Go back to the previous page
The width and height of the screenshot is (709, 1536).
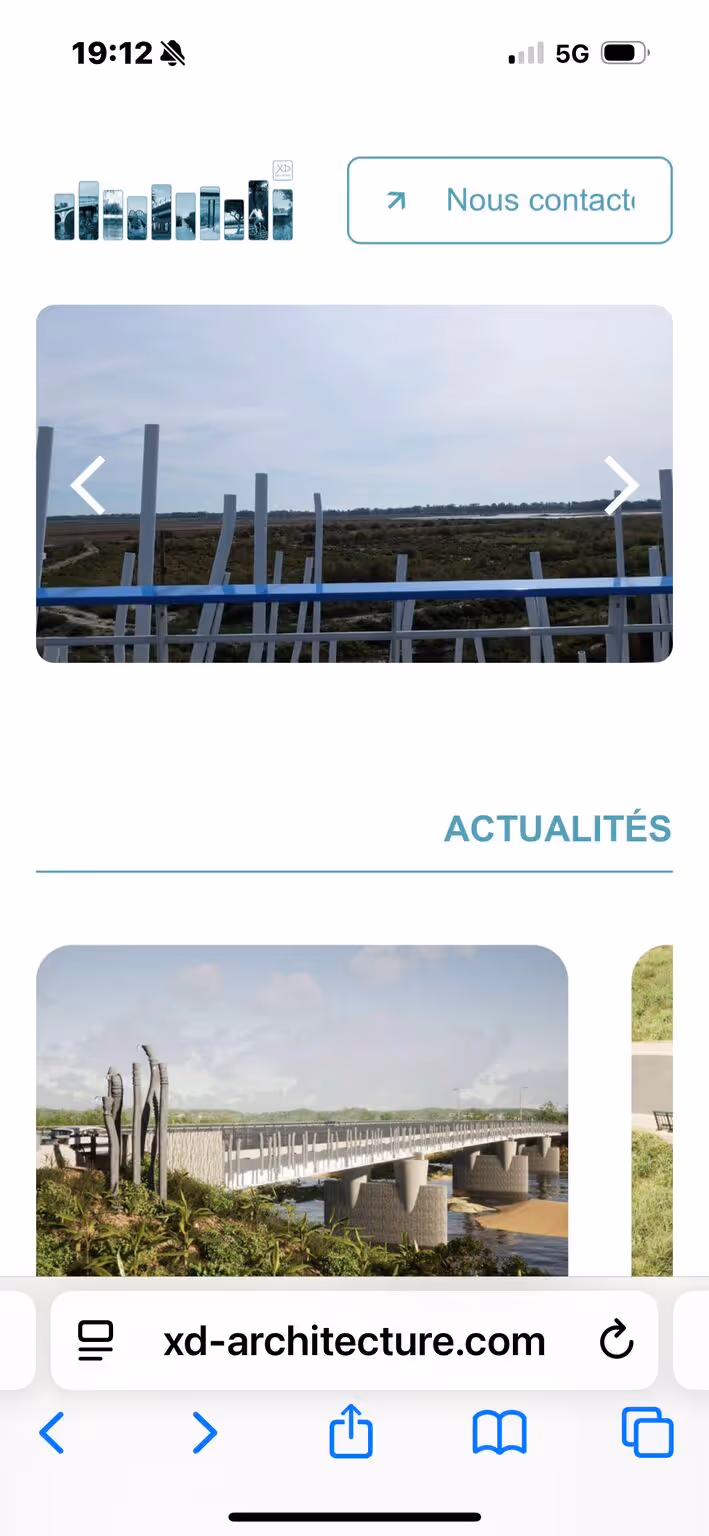click(52, 1433)
